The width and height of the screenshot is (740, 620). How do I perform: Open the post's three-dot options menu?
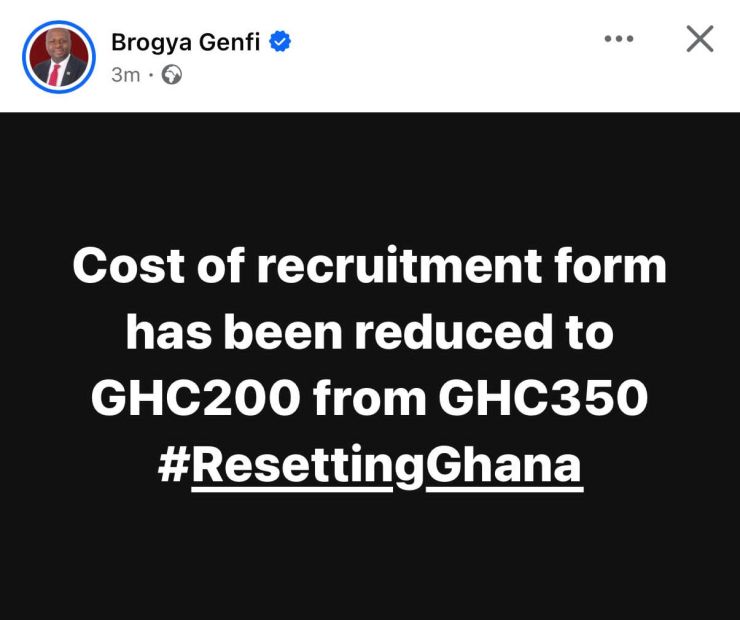[619, 39]
